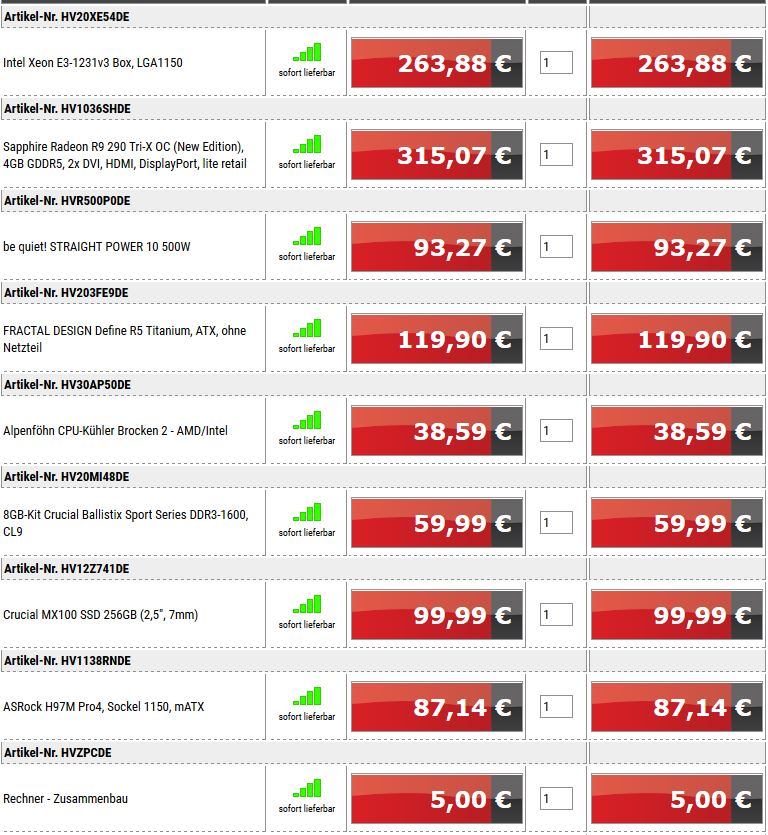Screen dimensions: 768x835
Task: Edit quantity for Intel Xeon E3-1231v3
Action: coord(556,63)
